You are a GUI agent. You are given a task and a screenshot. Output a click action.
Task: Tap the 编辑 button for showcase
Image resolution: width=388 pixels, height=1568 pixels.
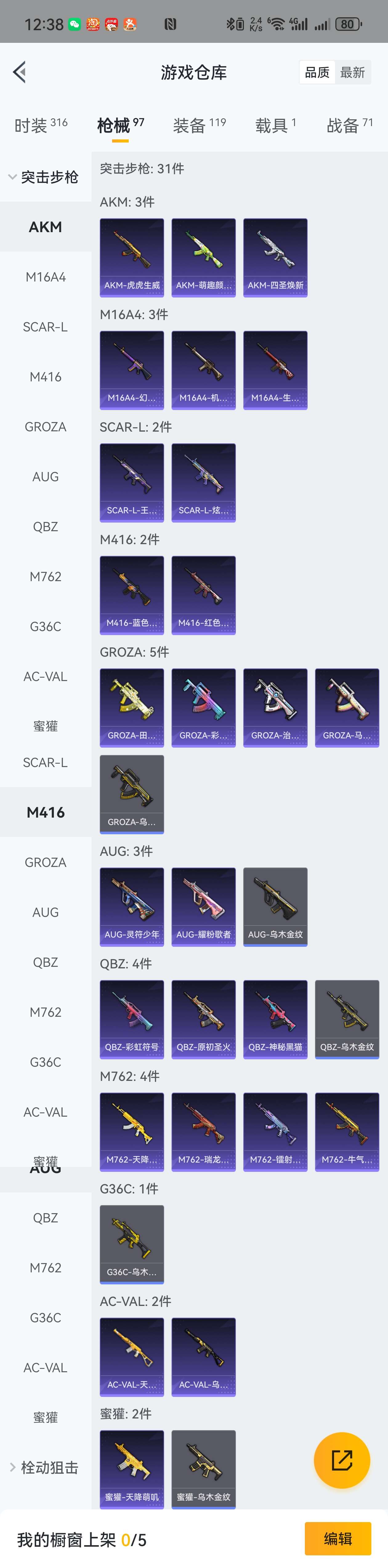pos(337,1538)
